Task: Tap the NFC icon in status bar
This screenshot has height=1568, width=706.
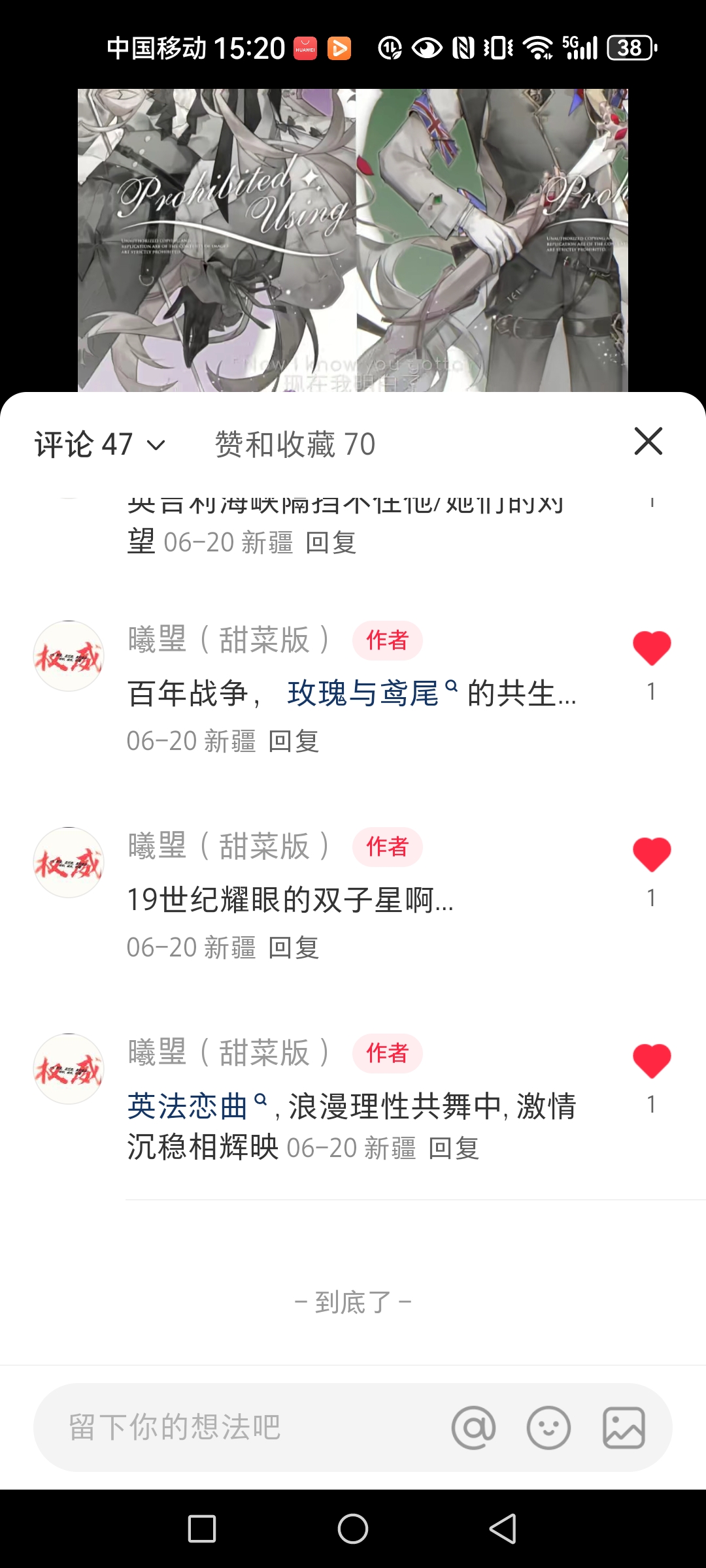Action: pyautogui.click(x=462, y=48)
